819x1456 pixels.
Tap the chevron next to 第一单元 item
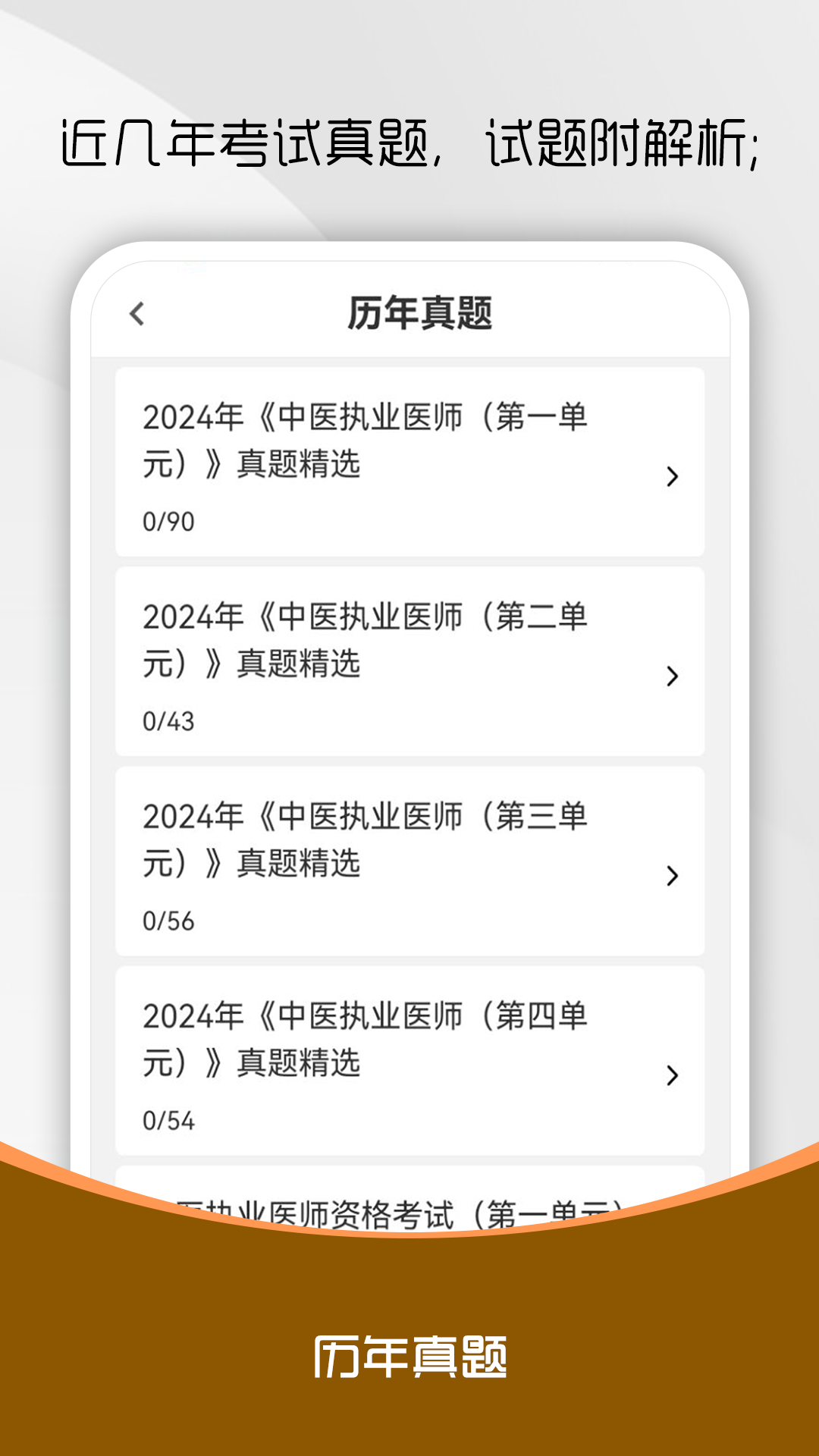coord(672,478)
